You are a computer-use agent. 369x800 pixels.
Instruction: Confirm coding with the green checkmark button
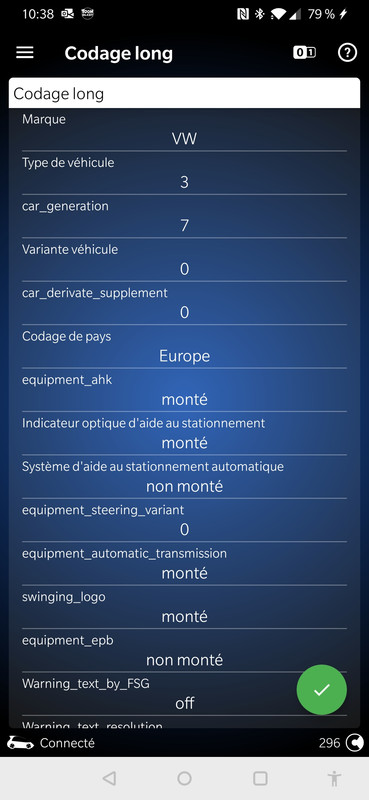click(x=322, y=690)
